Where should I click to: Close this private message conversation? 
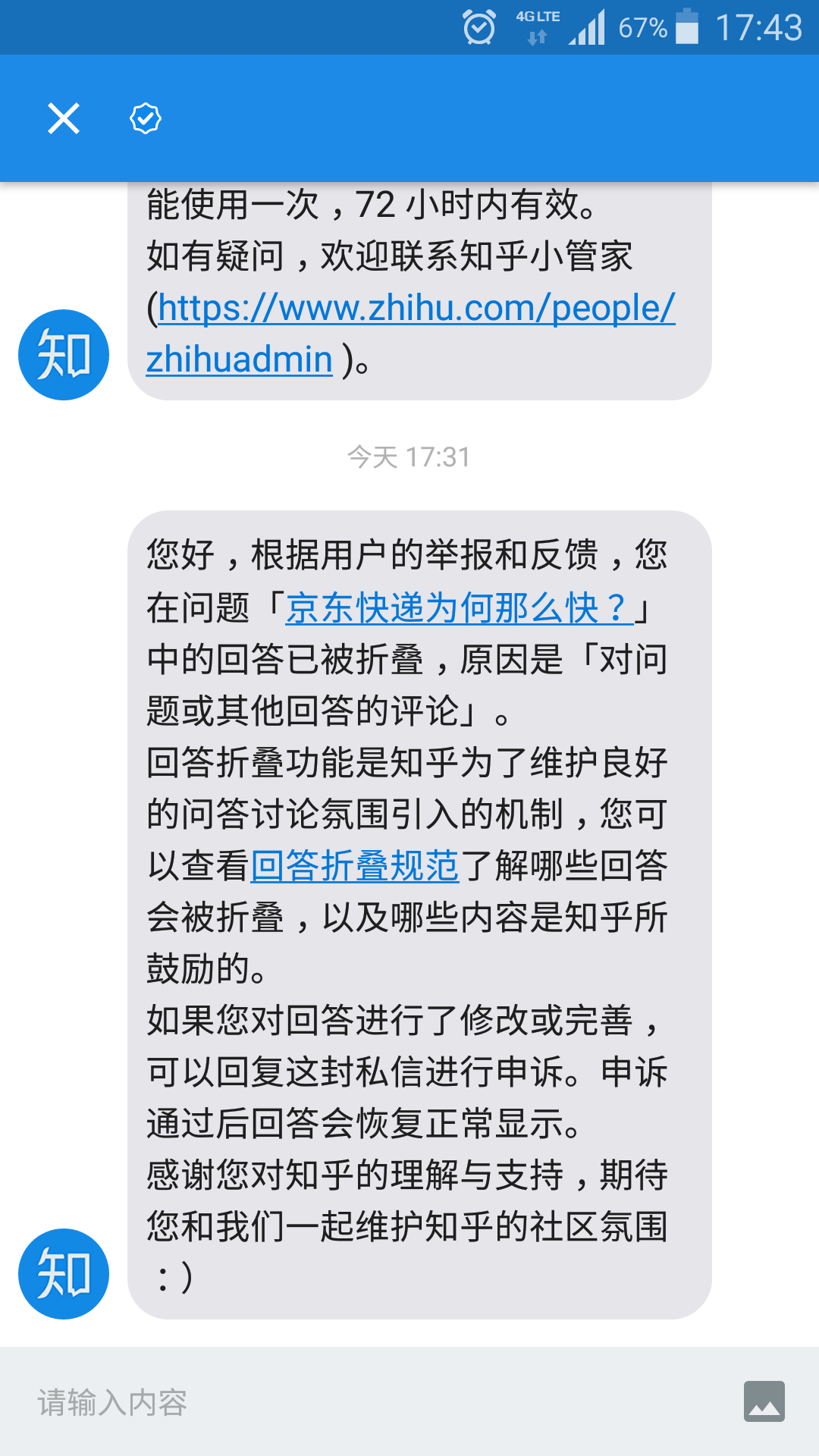[64, 118]
